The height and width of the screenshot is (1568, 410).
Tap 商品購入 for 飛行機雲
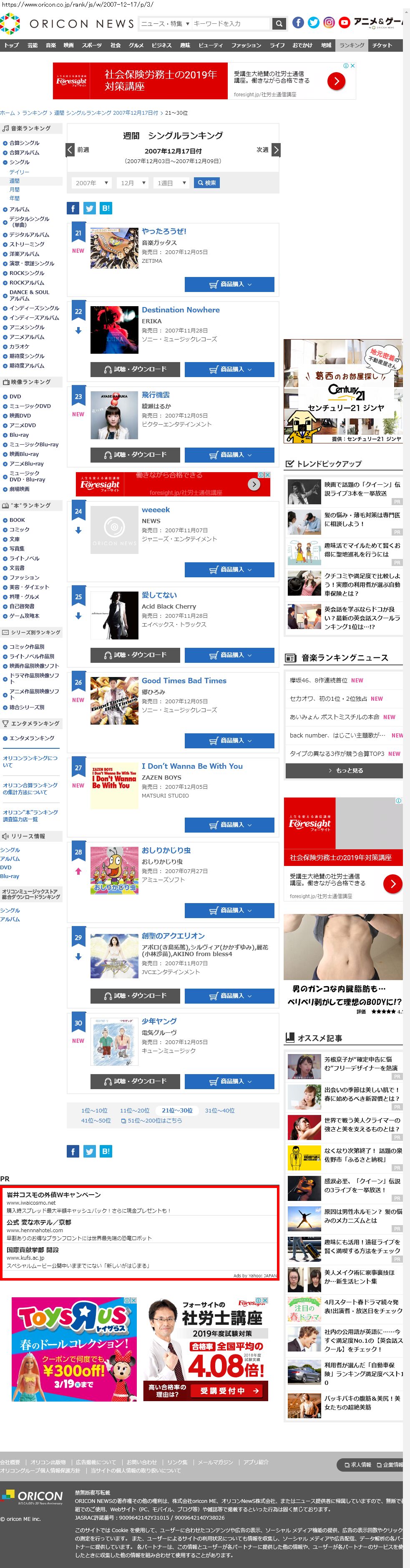tap(229, 455)
